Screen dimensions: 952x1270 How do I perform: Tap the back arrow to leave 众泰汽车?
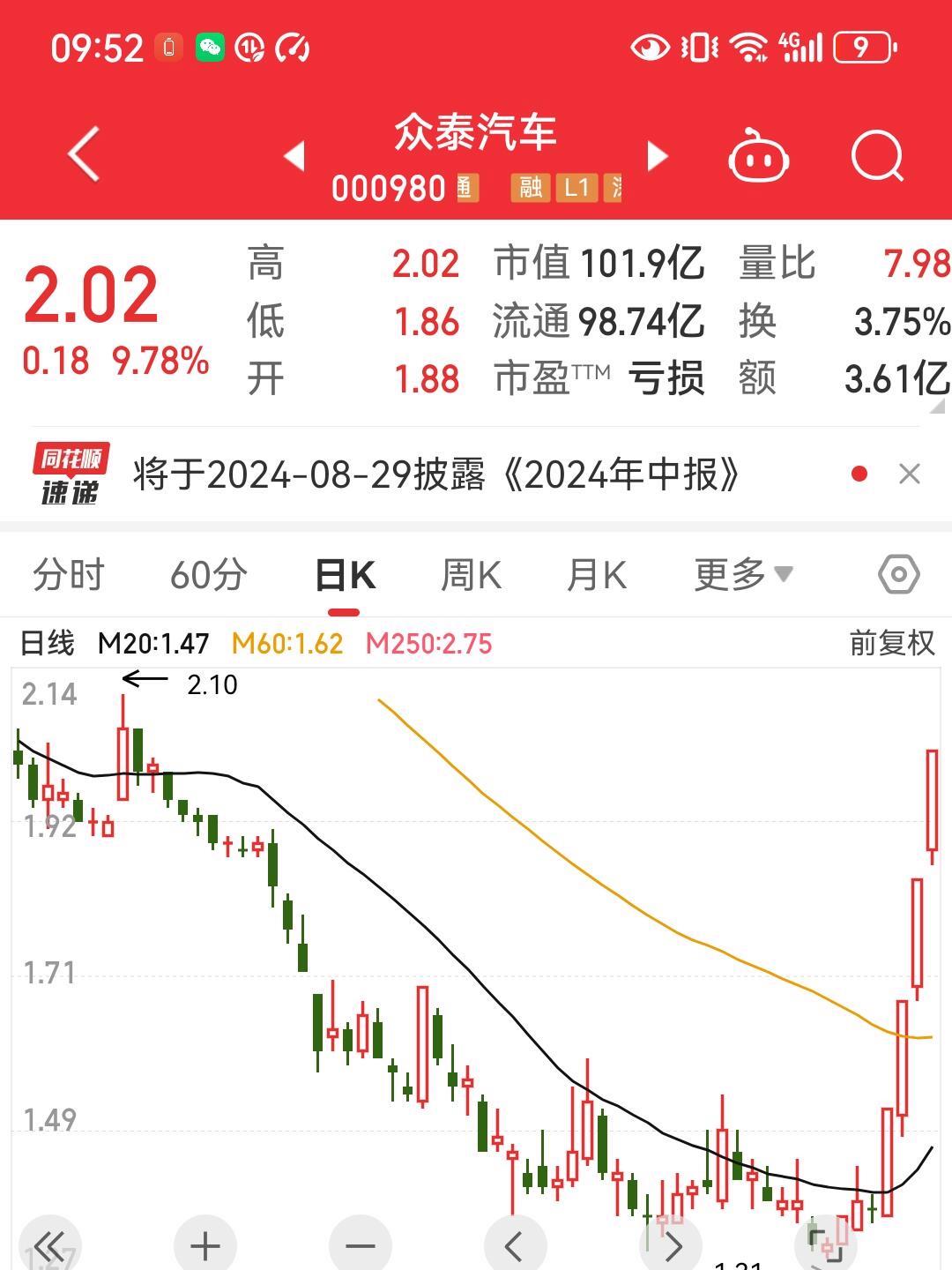(x=81, y=152)
